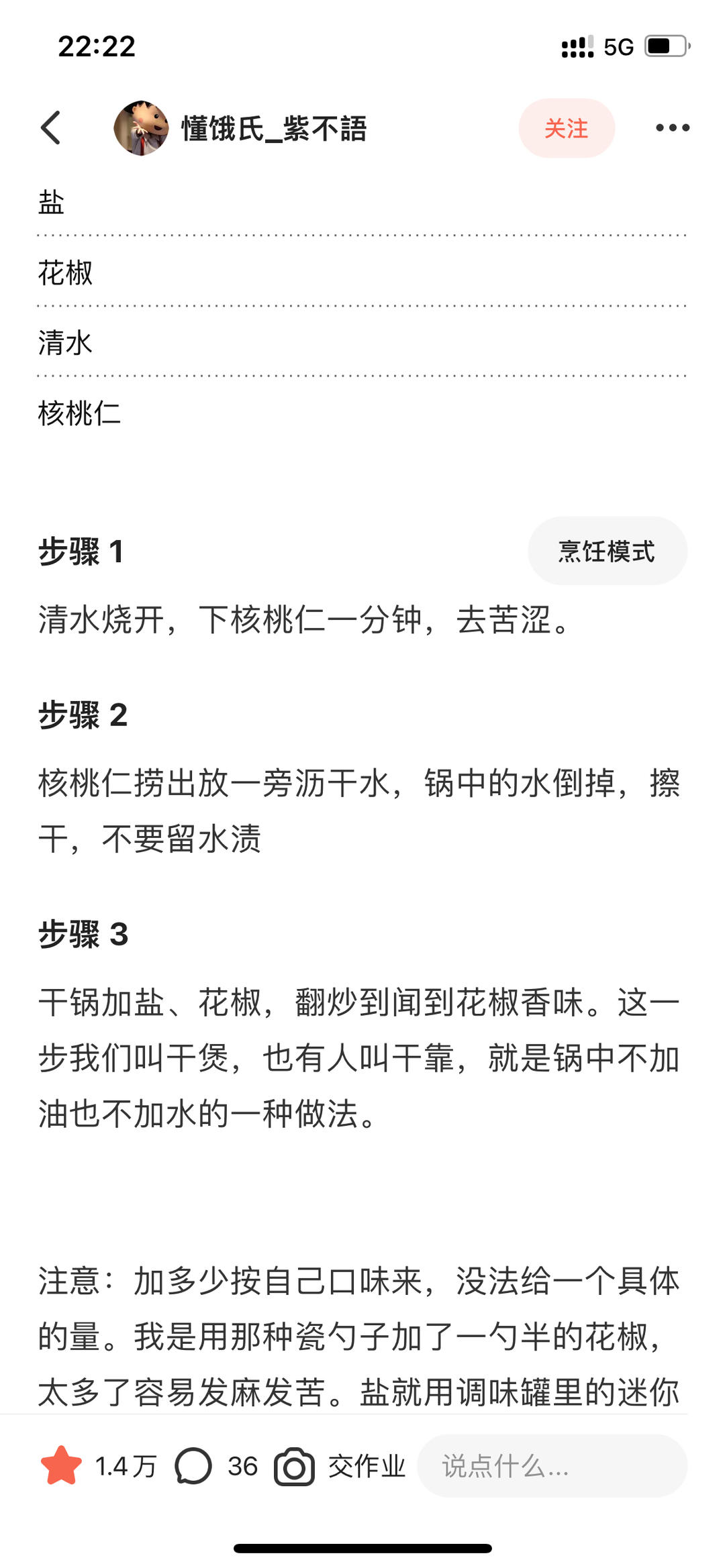Toggle follow state with 关注 button
725x1568 pixels.
coord(567,127)
